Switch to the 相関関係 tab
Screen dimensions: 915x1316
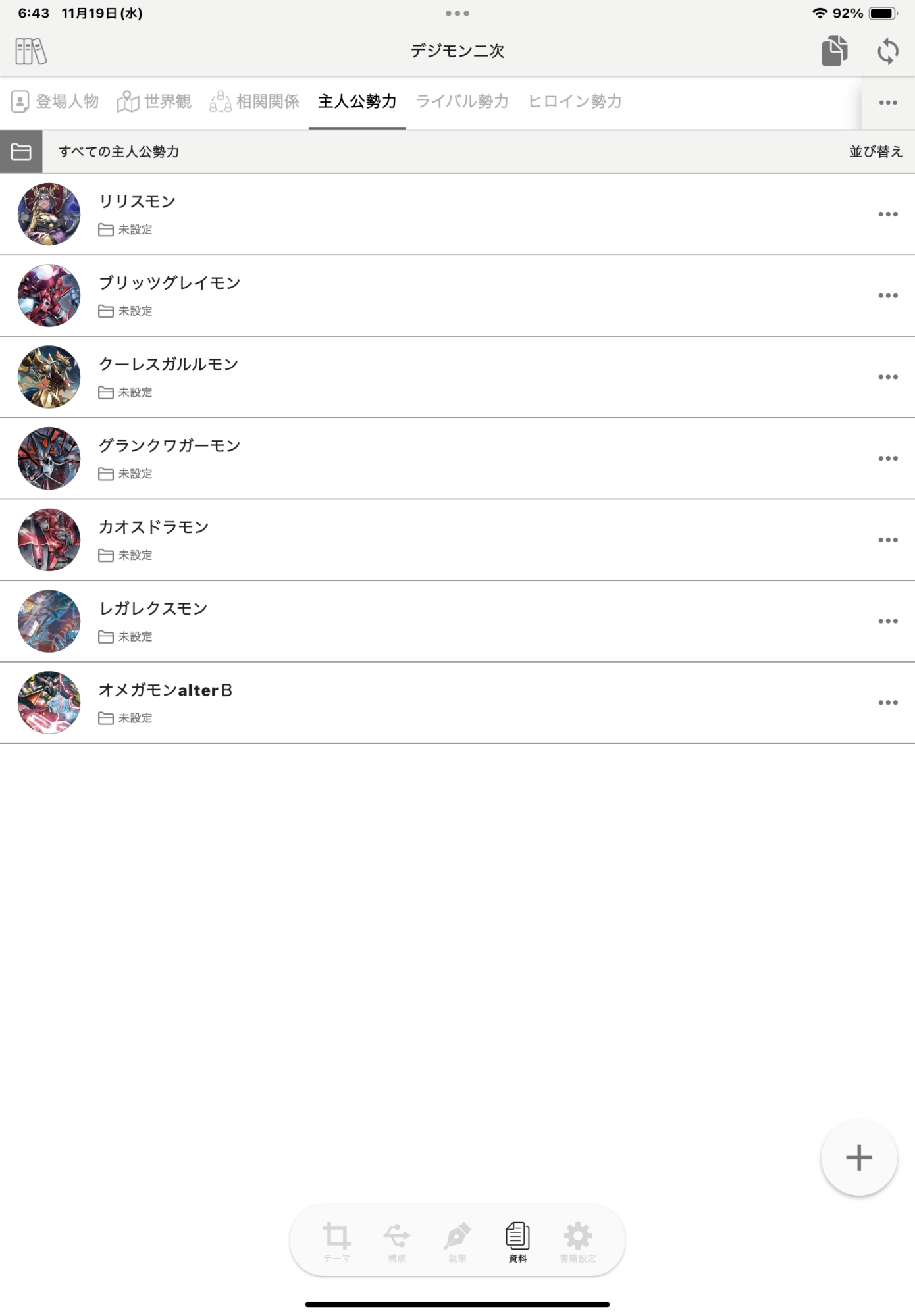coord(255,101)
